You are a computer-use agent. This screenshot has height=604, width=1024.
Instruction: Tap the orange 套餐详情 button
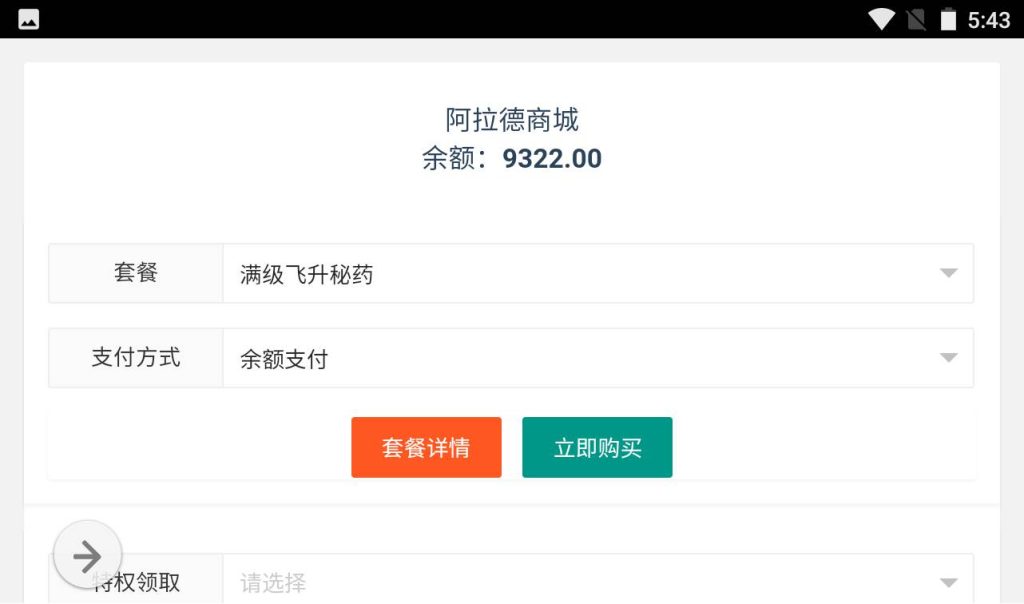coord(426,448)
